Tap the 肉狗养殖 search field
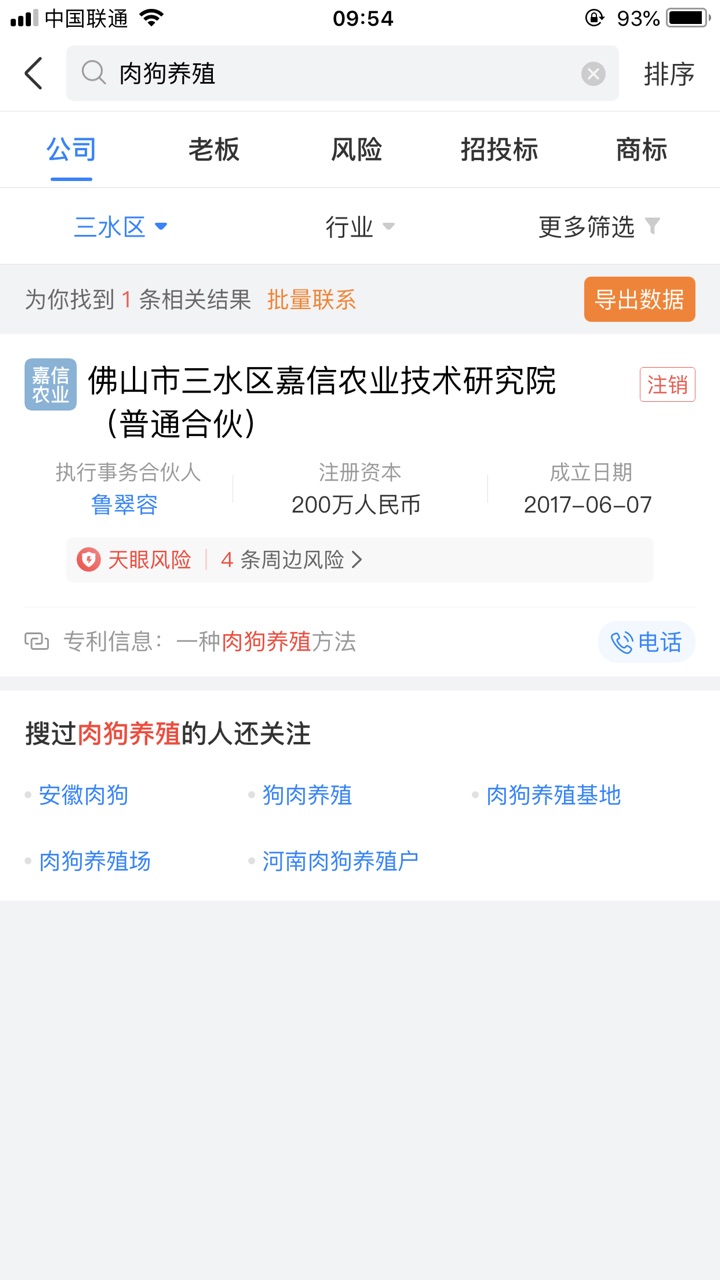The image size is (720, 1280). (340, 74)
